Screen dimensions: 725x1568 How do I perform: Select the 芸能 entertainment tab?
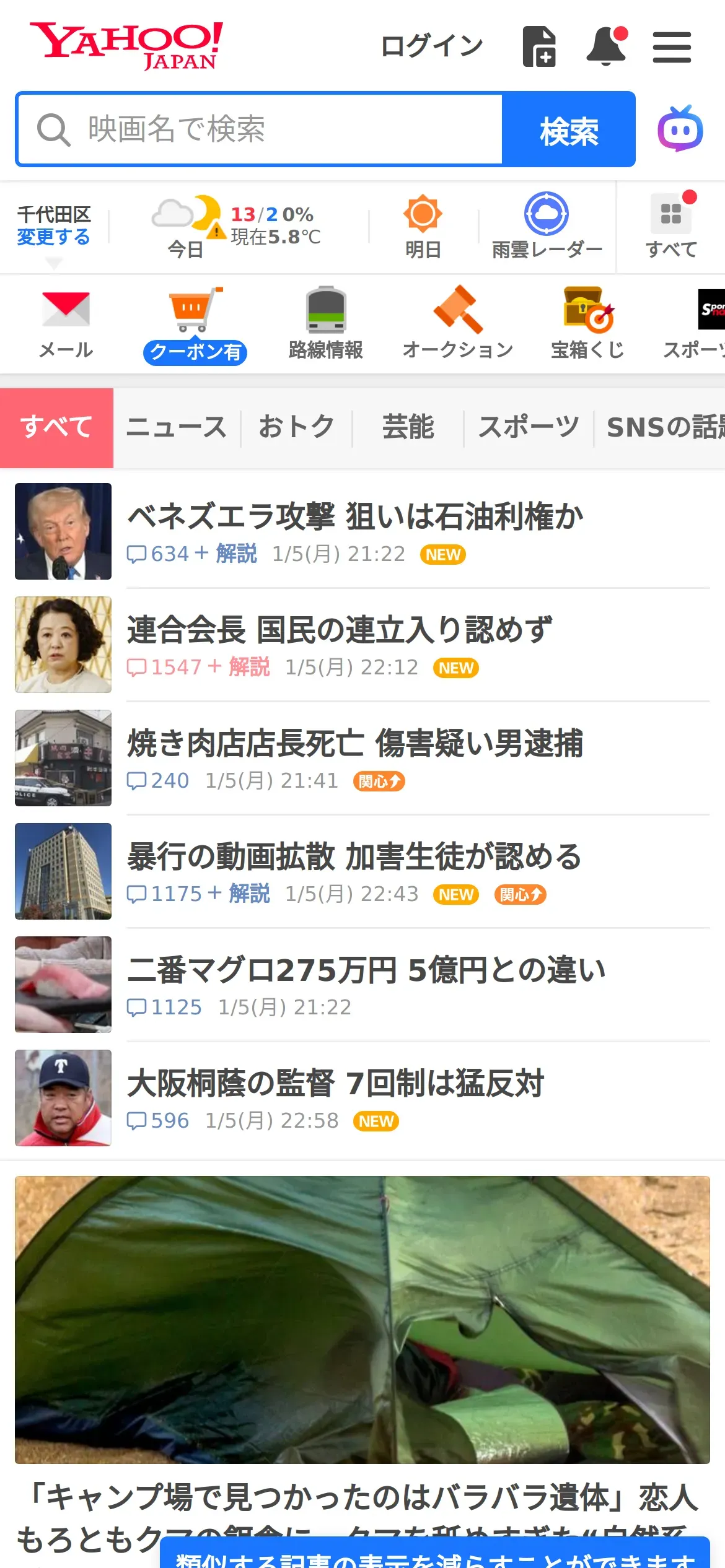(408, 427)
